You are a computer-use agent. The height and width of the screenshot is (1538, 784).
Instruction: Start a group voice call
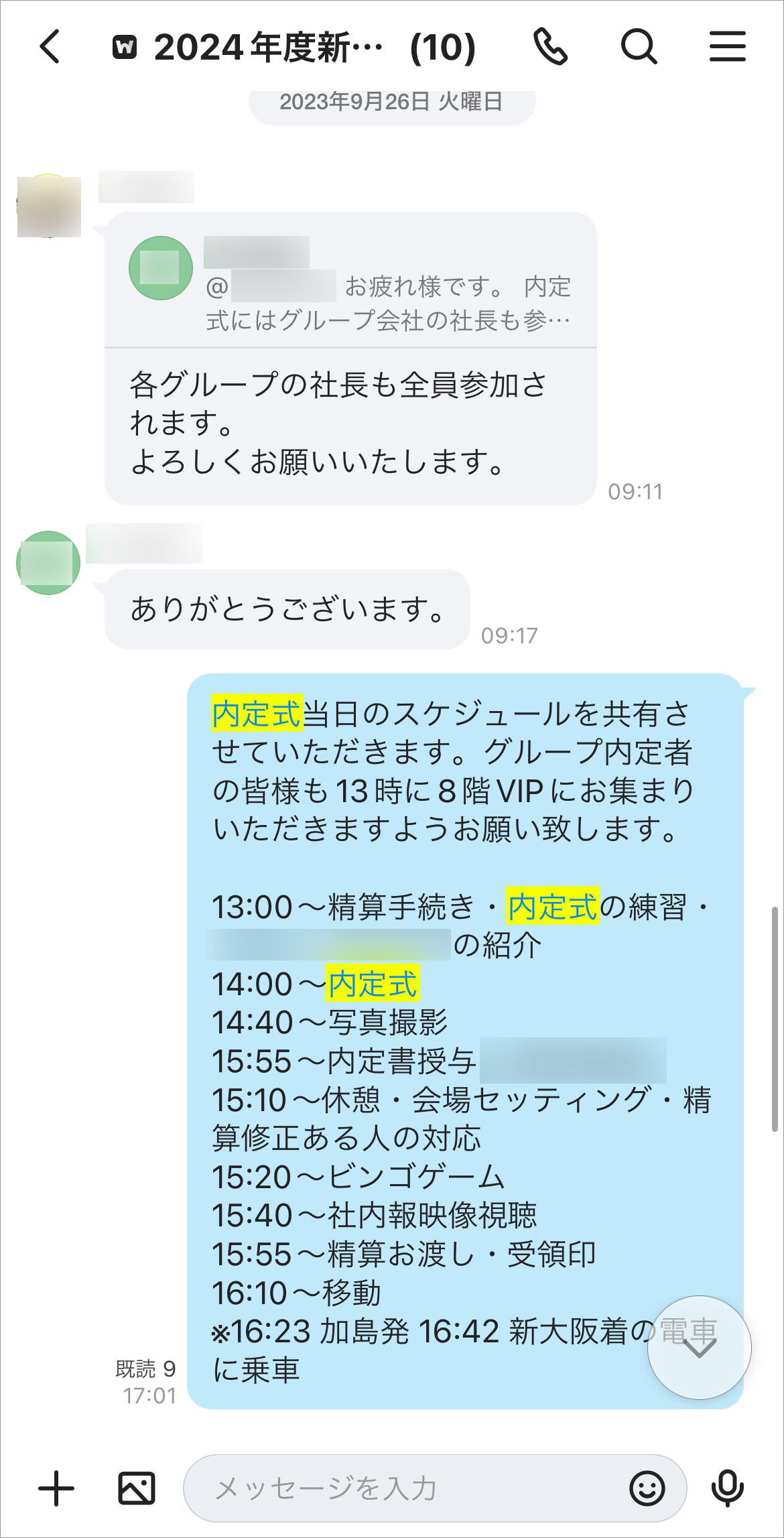coord(550,46)
